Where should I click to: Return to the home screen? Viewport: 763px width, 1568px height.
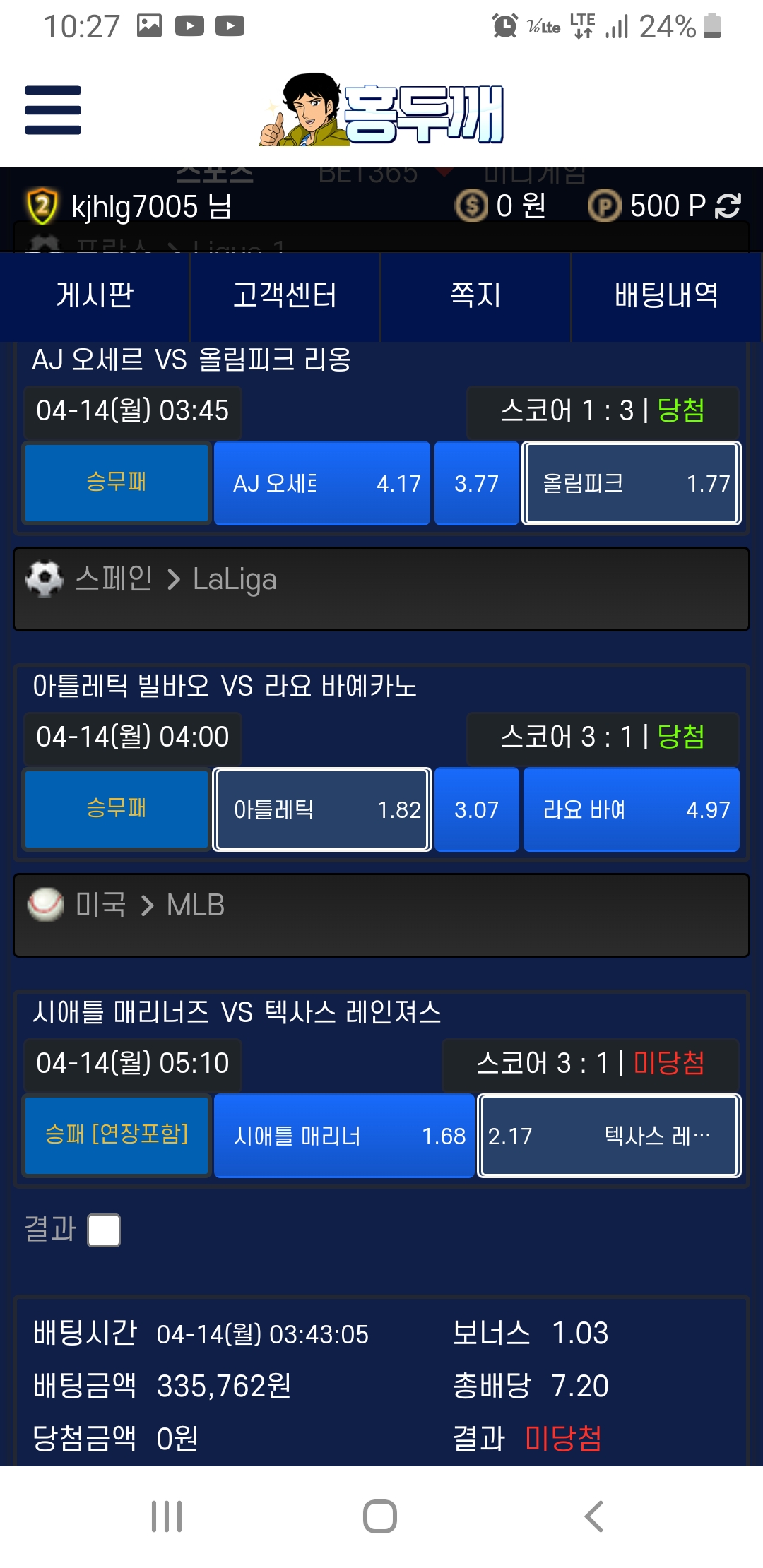coord(380,1516)
